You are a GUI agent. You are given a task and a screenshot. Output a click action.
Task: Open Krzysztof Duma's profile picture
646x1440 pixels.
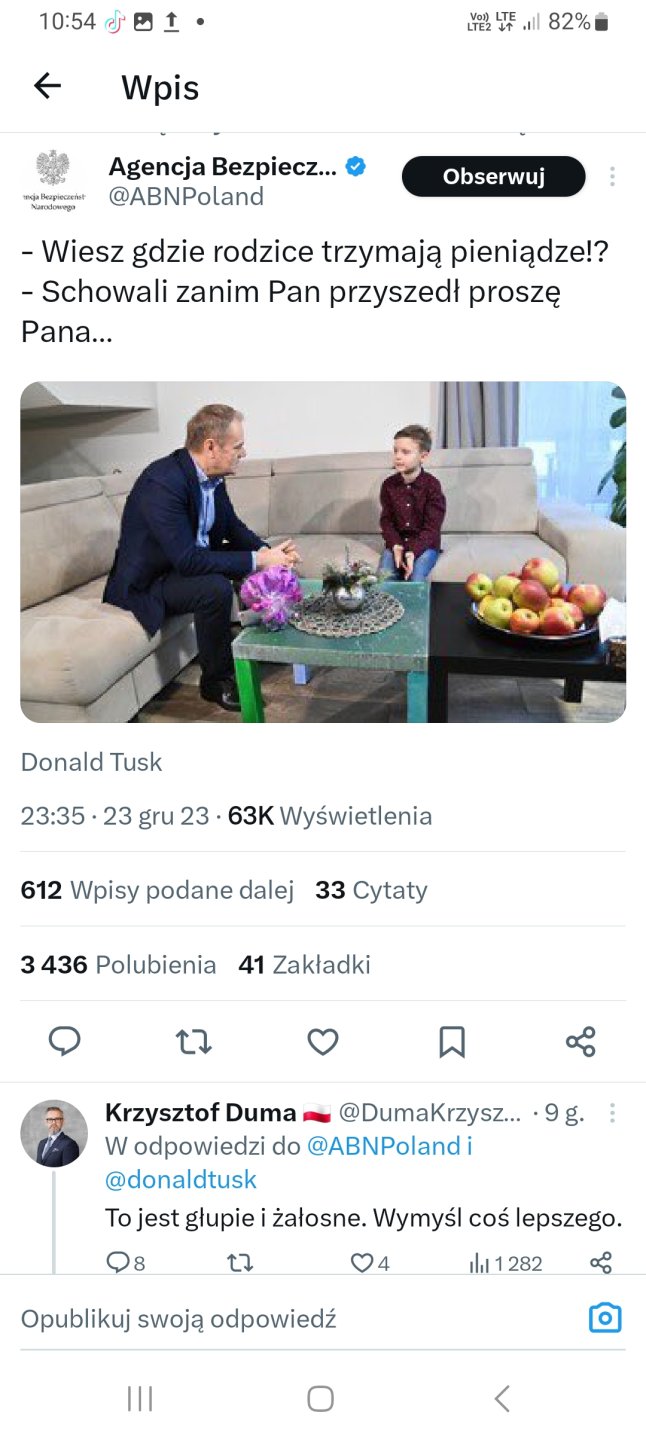tap(54, 1134)
